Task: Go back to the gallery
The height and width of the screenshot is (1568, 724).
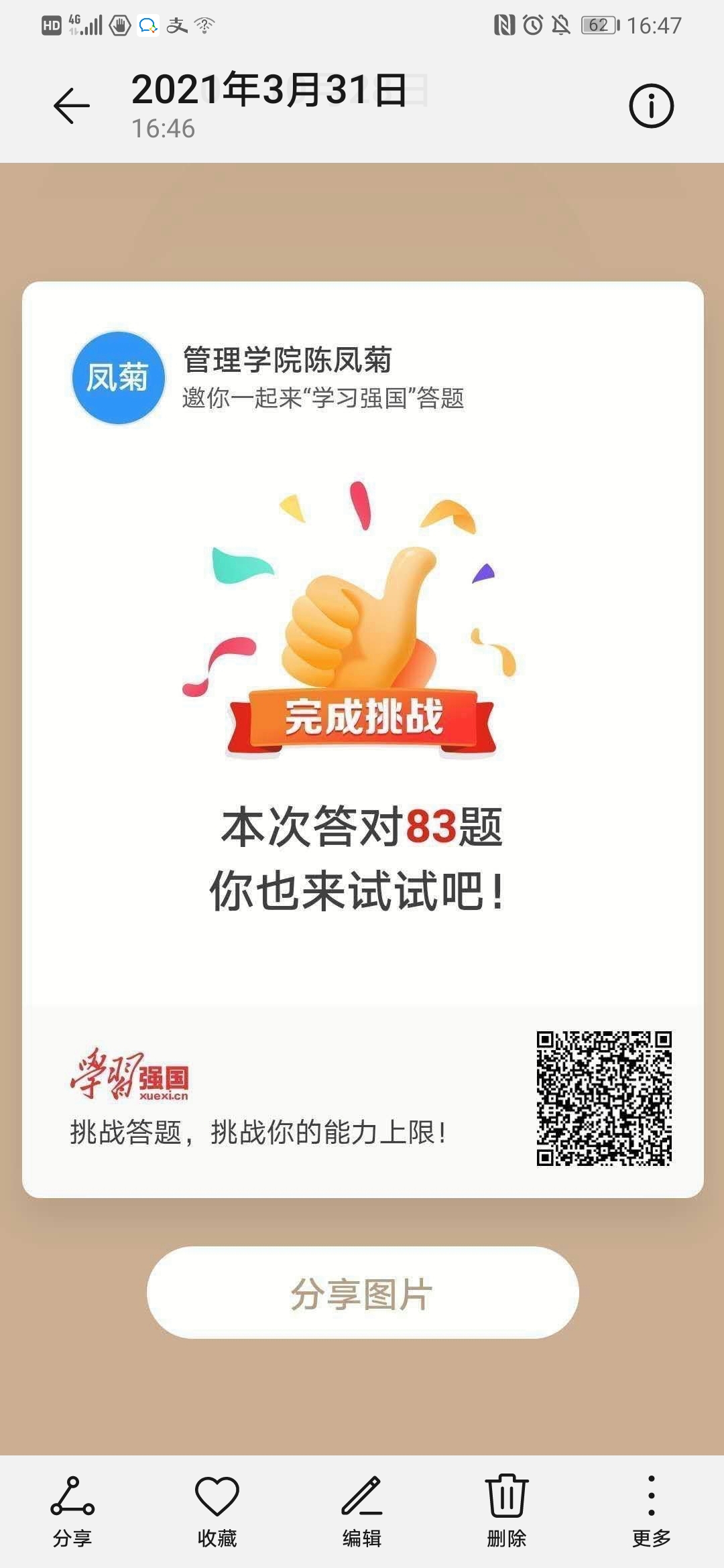Action: click(72, 106)
